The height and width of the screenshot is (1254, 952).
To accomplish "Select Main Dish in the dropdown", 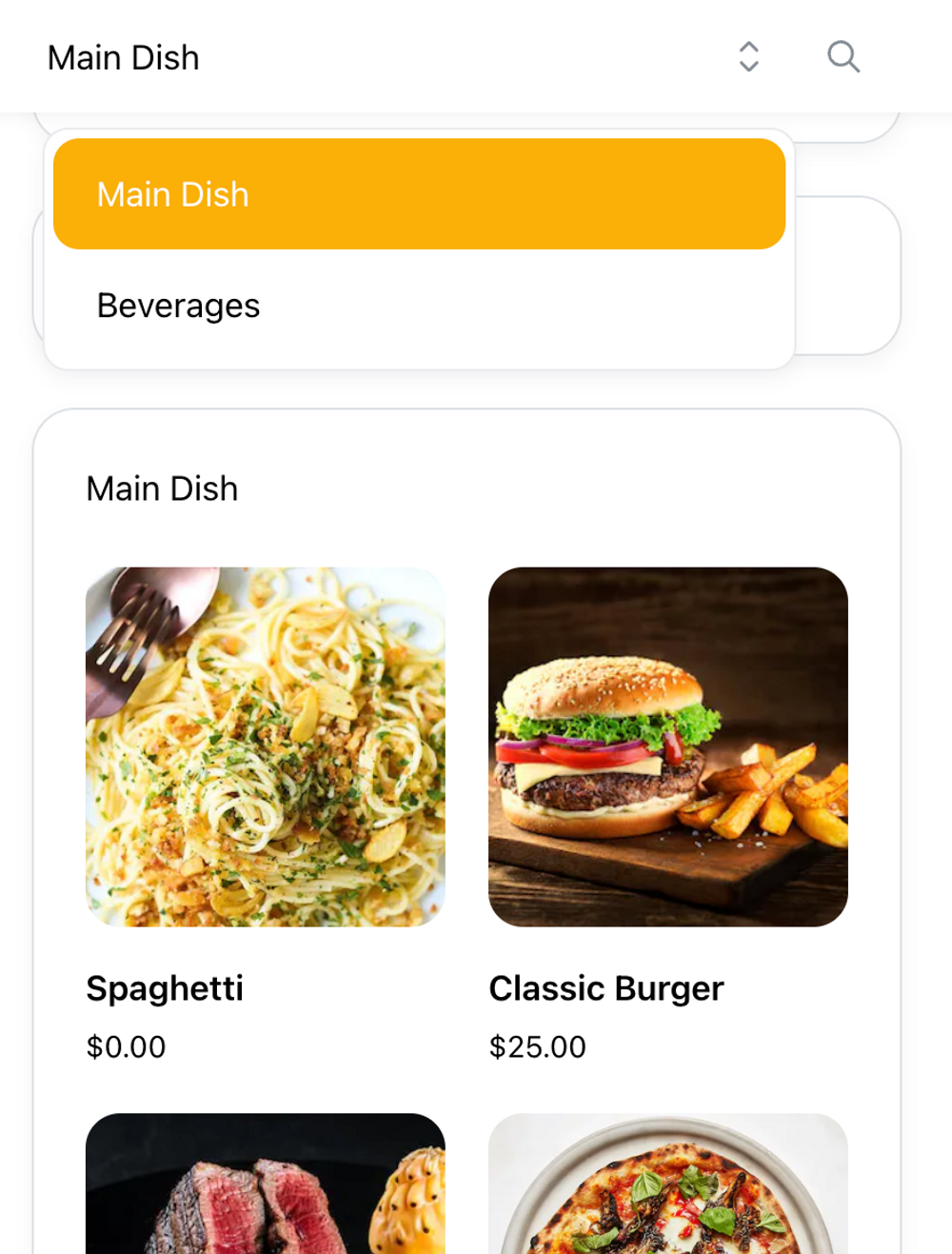I will (419, 194).
